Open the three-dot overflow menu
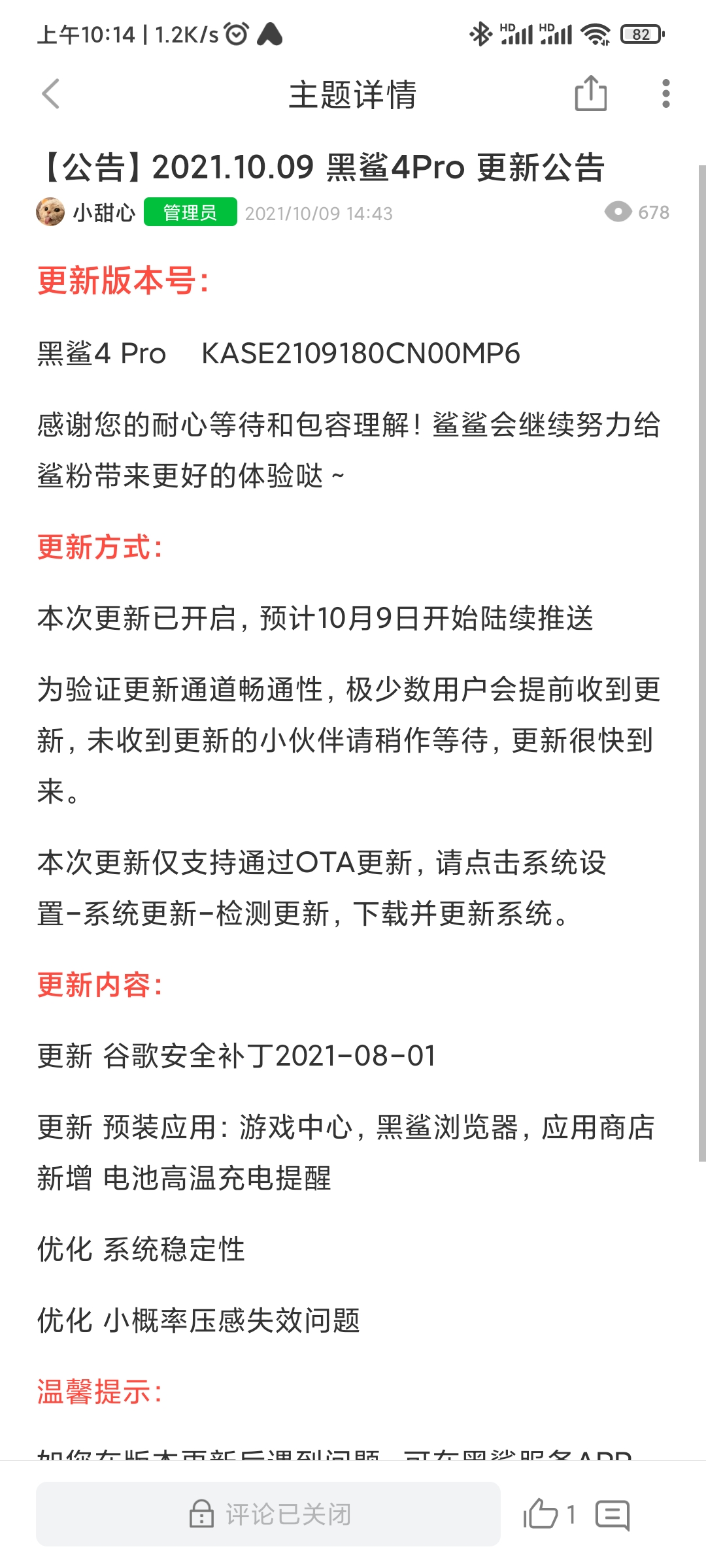Image resolution: width=706 pixels, height=1568 pixels. coord(665,93)
